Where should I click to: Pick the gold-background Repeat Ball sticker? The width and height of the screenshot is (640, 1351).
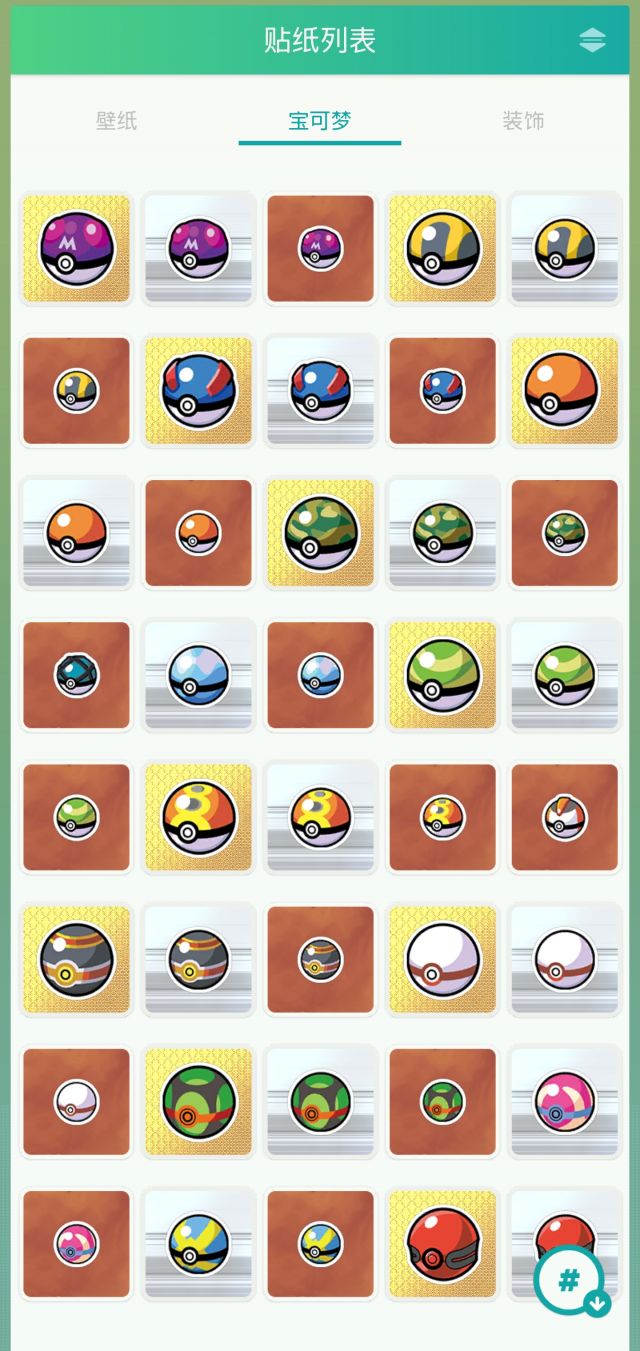198,818
